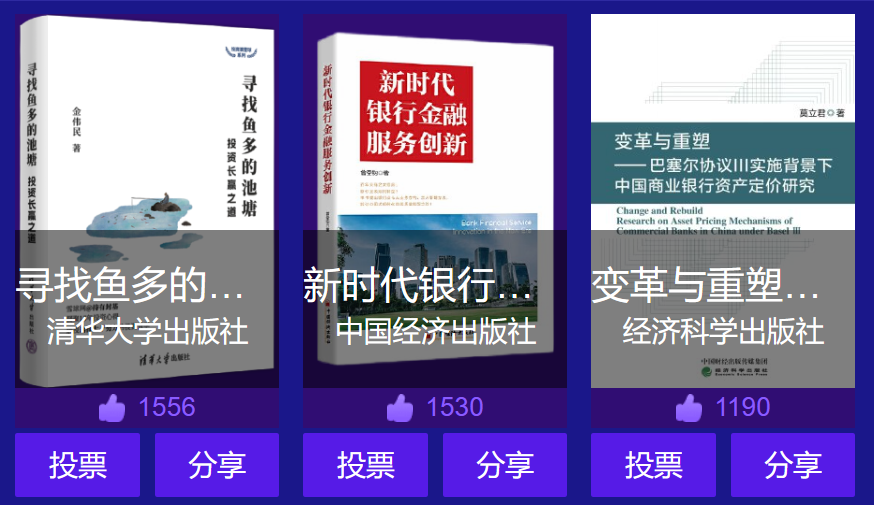
Task: Vote for 变革与重塑 book
Action: point(654,465)
